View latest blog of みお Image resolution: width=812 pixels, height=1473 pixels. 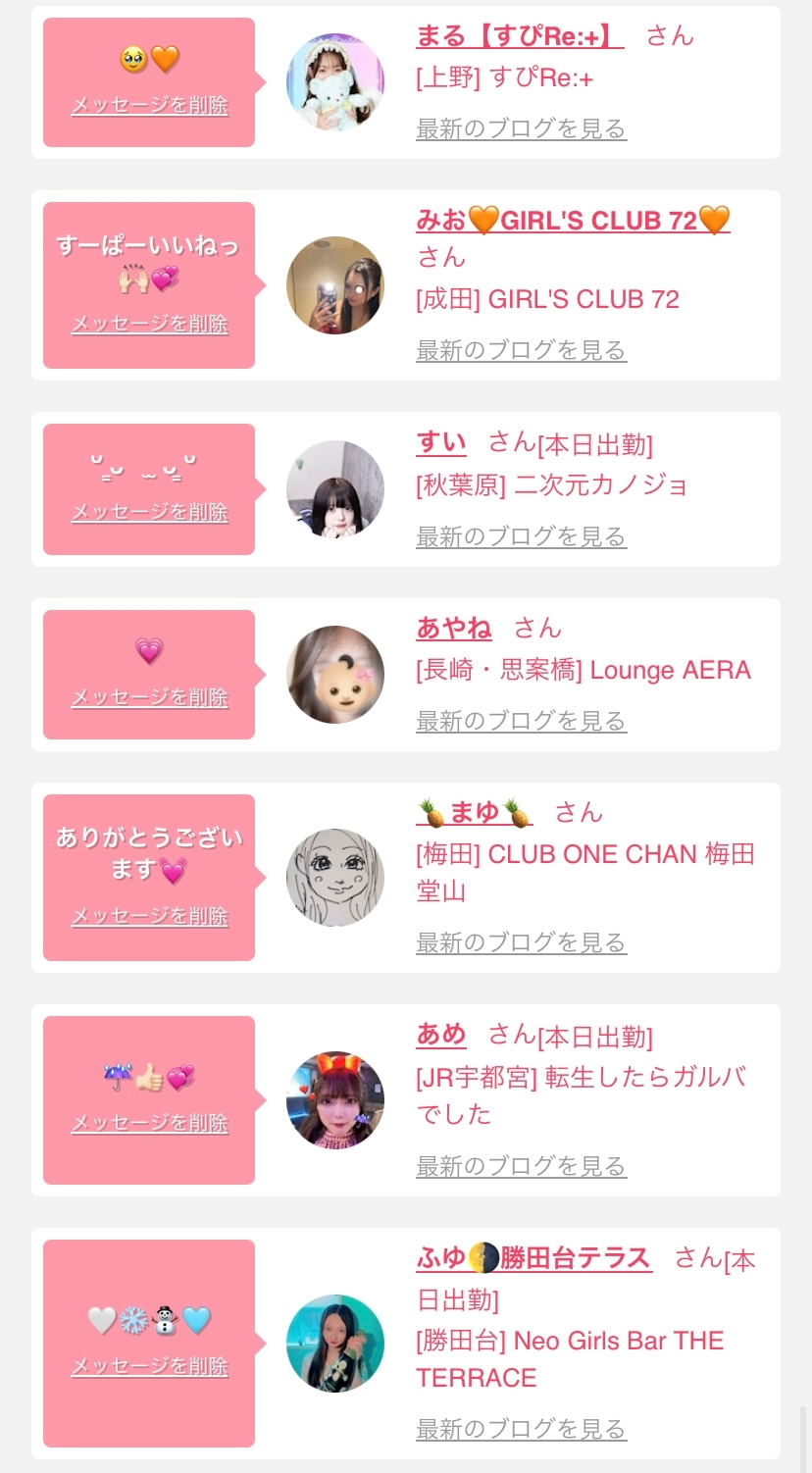tap(521, 350)
